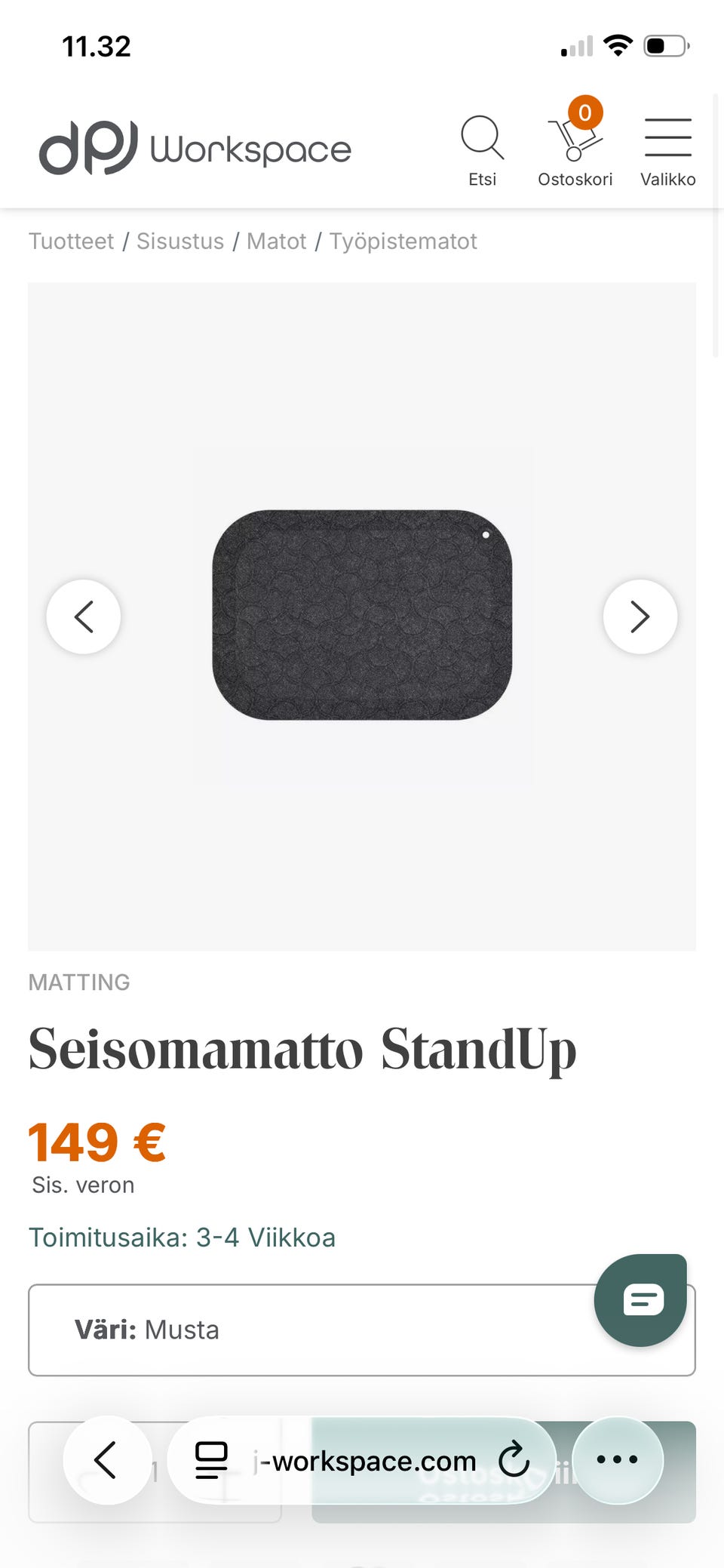Screen dimensions: 724x1568
Task: Open the Etsi search icon
Action: pos(482,150)
